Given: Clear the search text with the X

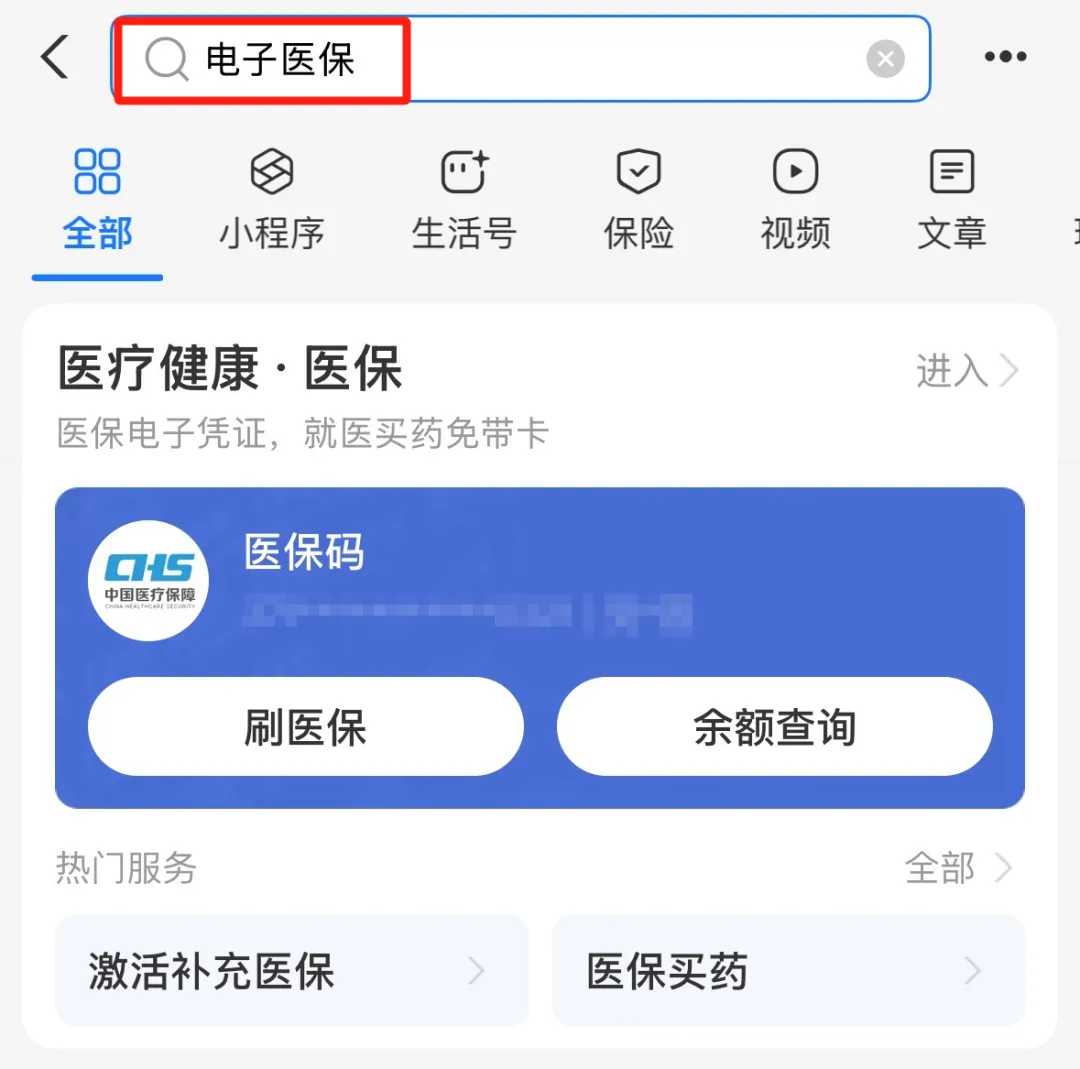Looking at the screenshot, I should [885, 60].
